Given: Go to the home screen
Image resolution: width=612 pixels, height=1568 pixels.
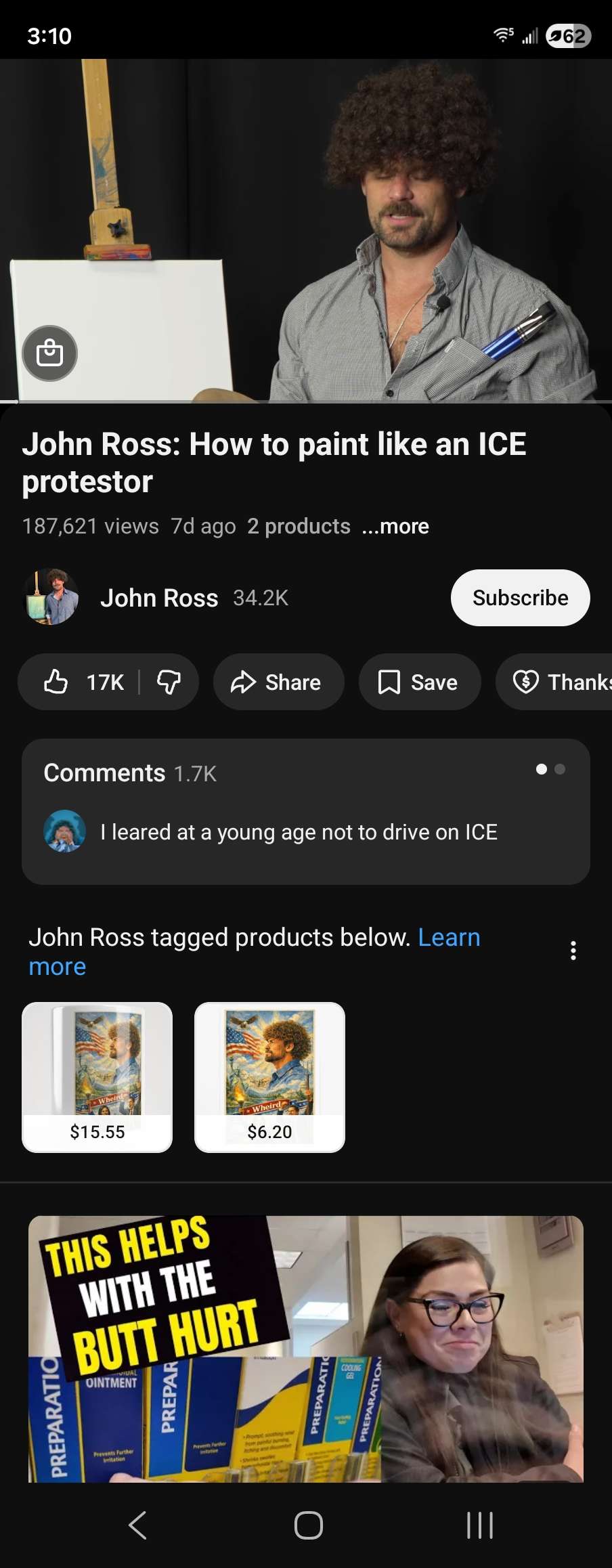Looking at the screenshot, I should (x=308, y=1525).
